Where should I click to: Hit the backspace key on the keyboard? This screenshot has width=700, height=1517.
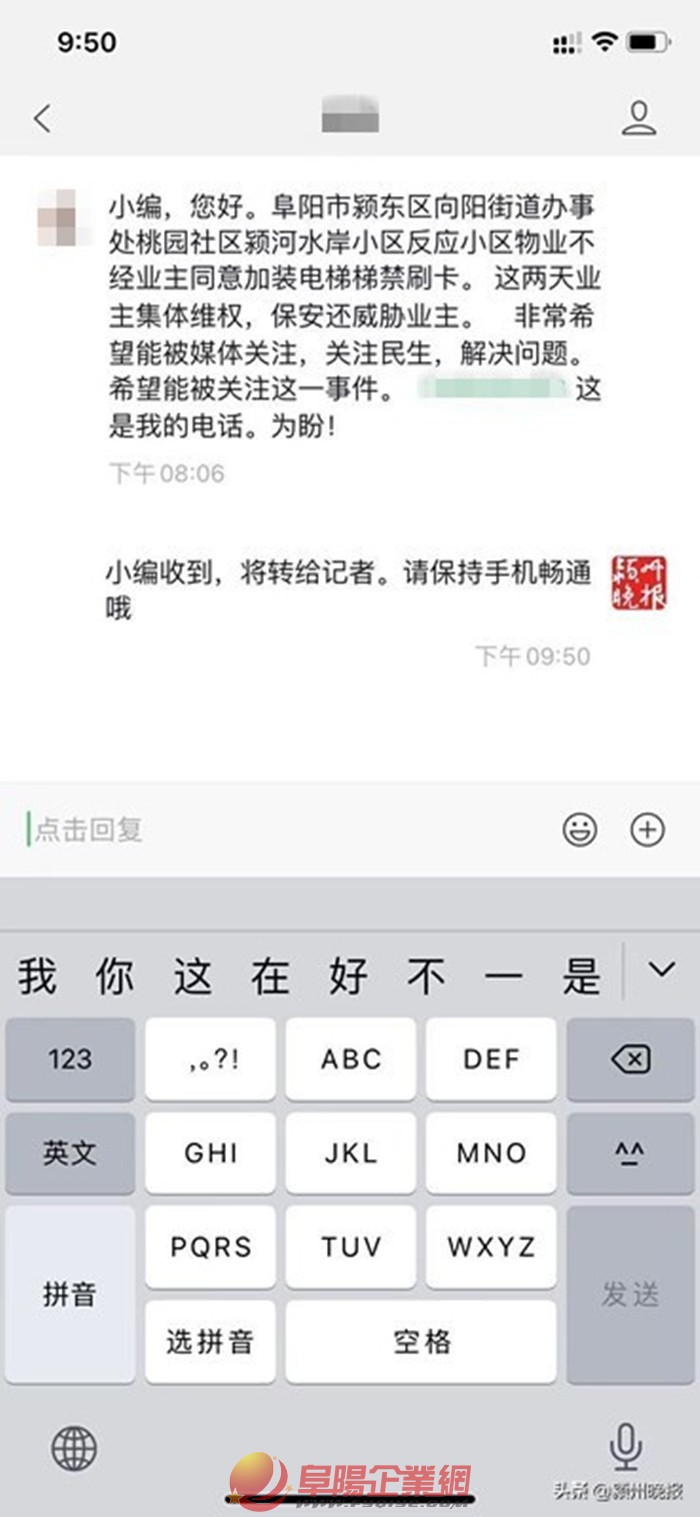tap(630, 1059)
